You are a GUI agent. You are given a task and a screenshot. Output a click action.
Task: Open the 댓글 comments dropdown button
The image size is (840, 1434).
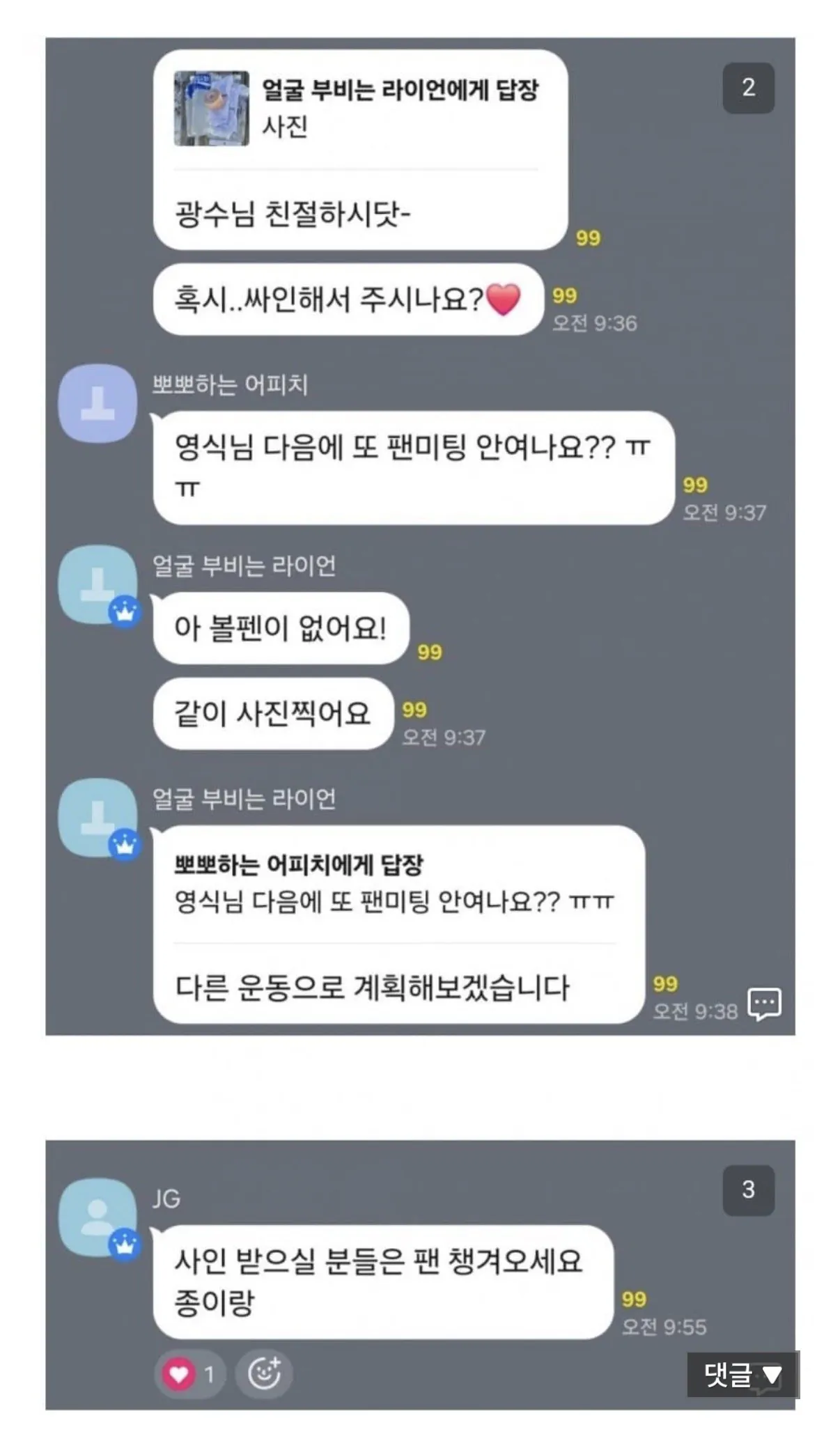coord(742,1374)
